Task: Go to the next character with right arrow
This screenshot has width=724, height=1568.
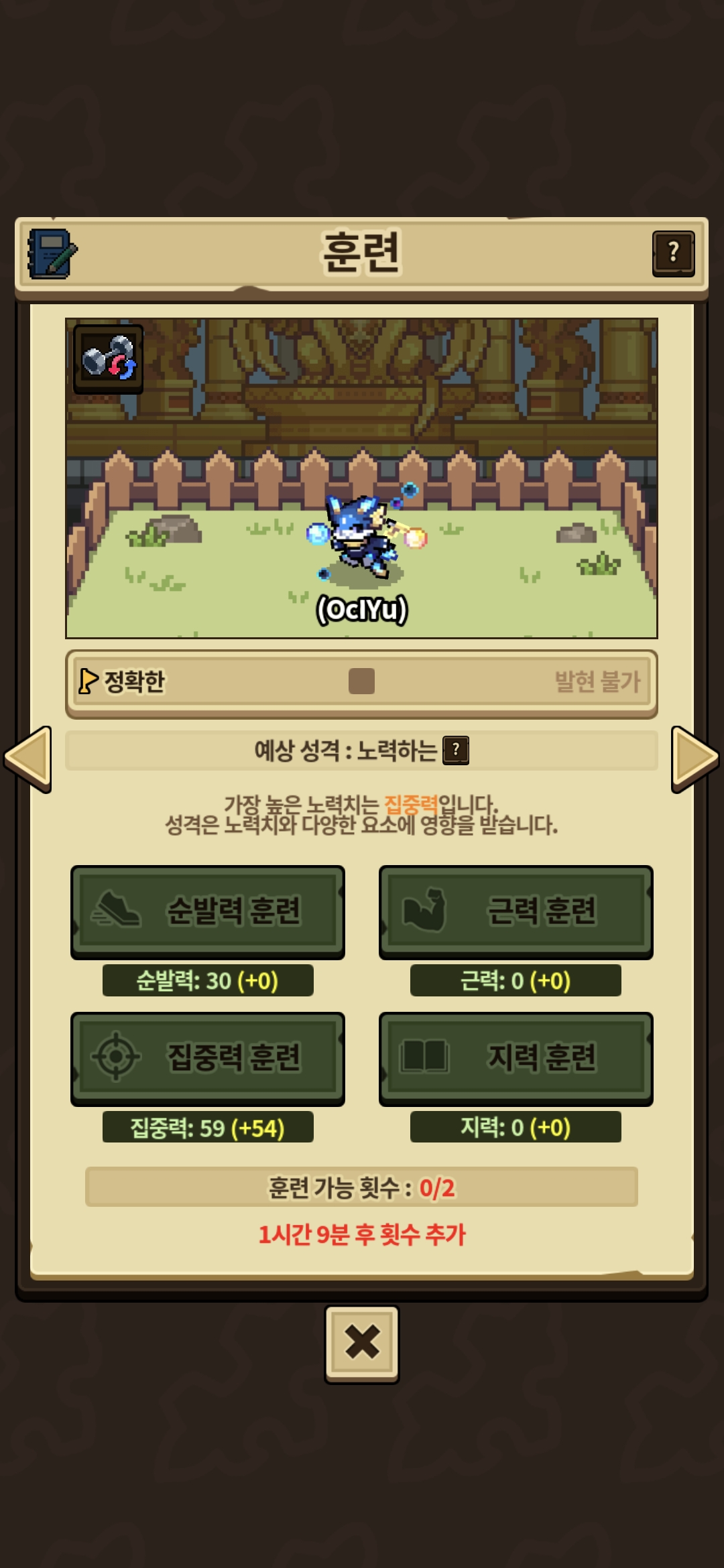Action: tap(695, 759)
